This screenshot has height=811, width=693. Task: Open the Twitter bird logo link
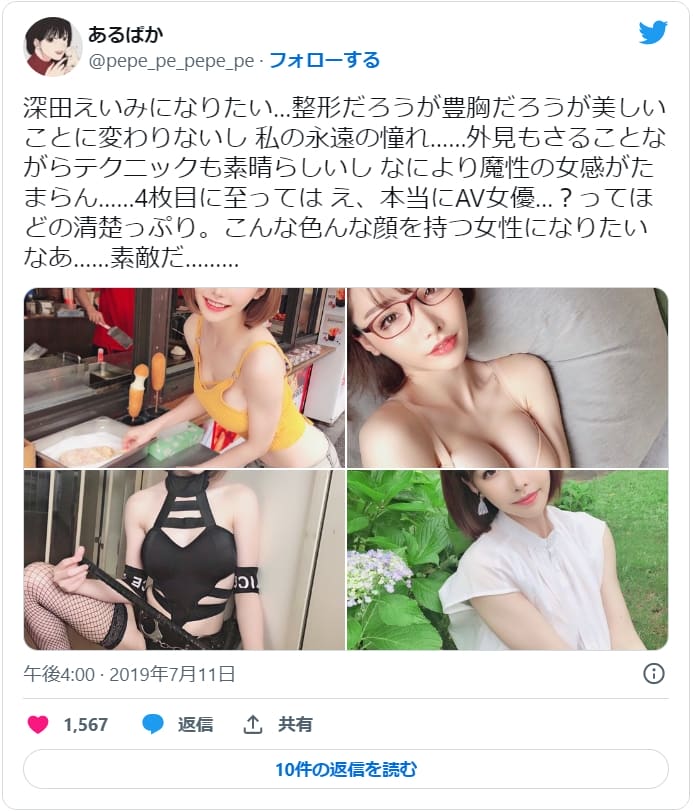[652, 33]
